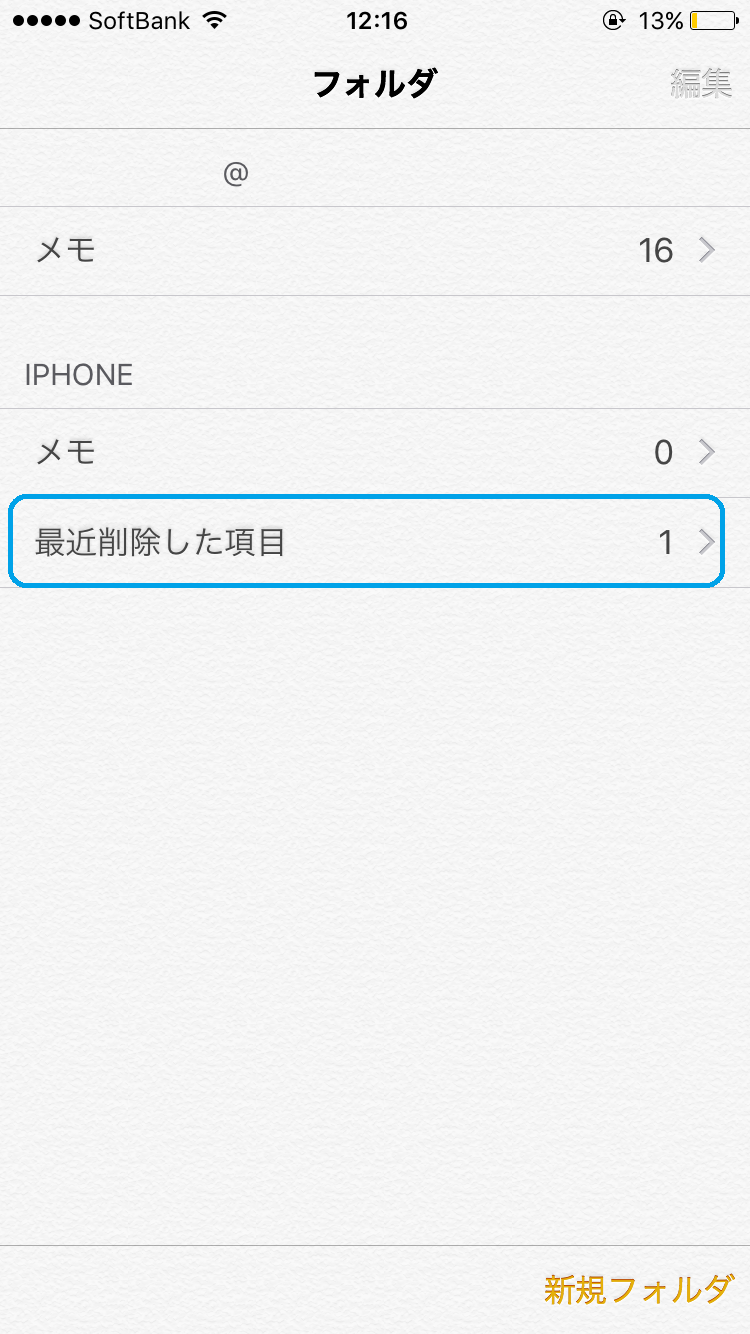Open the IPHONE メモ folder with 0 notes
Viewport: 750px width, 1334px height.
point(375,453)
